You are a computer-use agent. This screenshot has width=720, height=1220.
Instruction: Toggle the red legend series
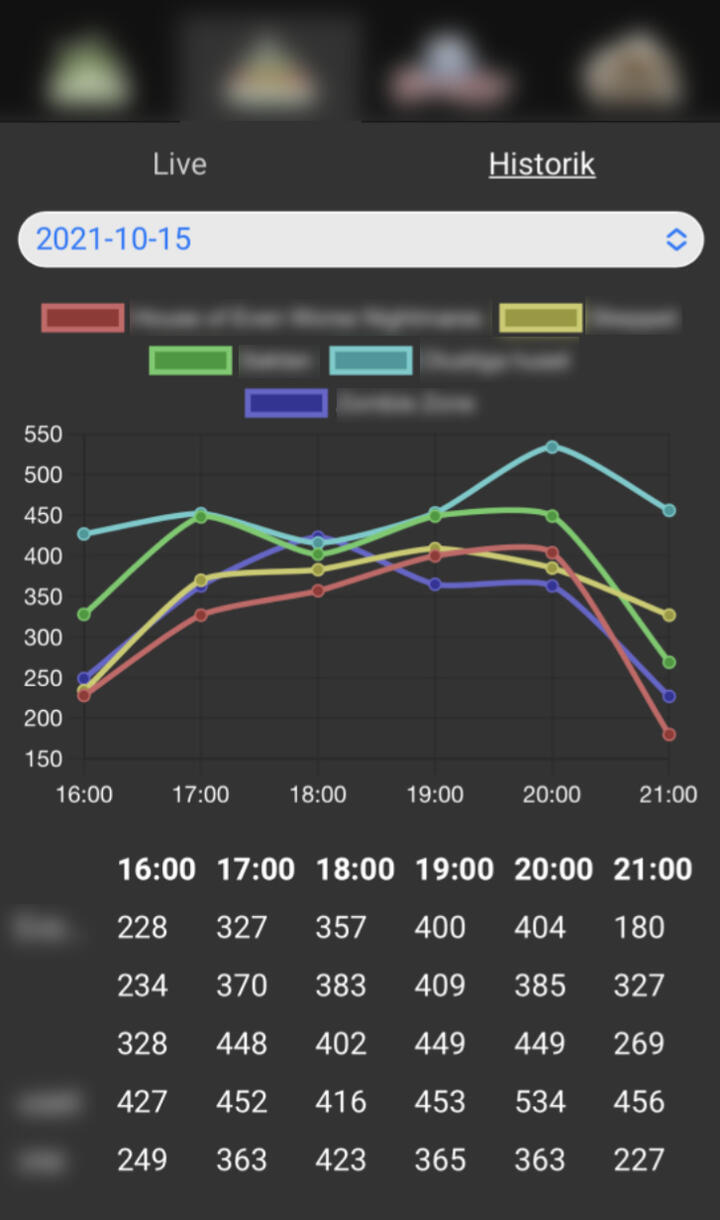[x=83, y=319]
